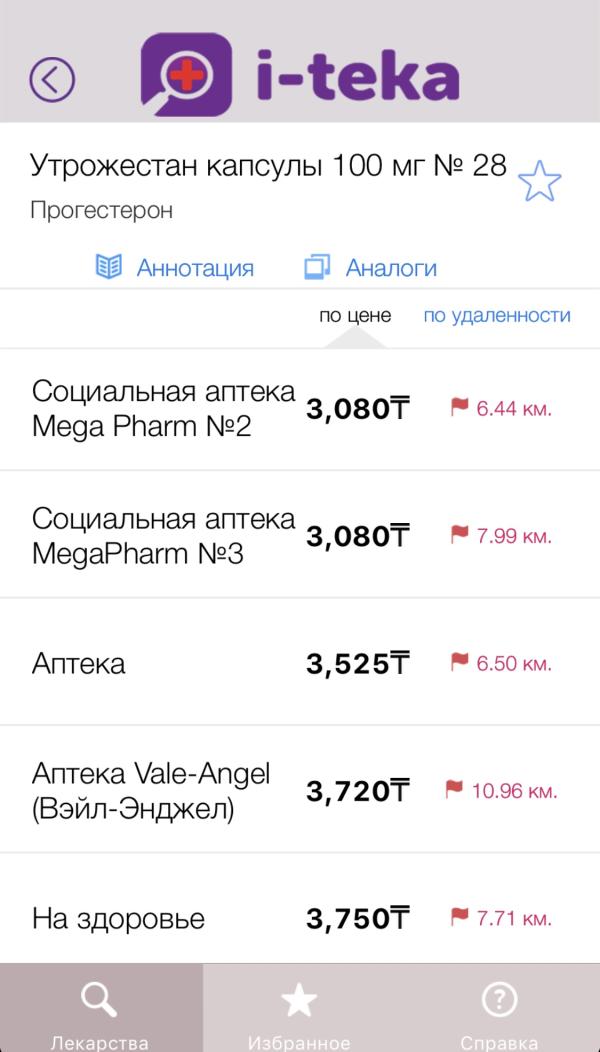Screen dimensions: 600x1052
Task: Sort pharmacies по цене
Action: (355, 316)
